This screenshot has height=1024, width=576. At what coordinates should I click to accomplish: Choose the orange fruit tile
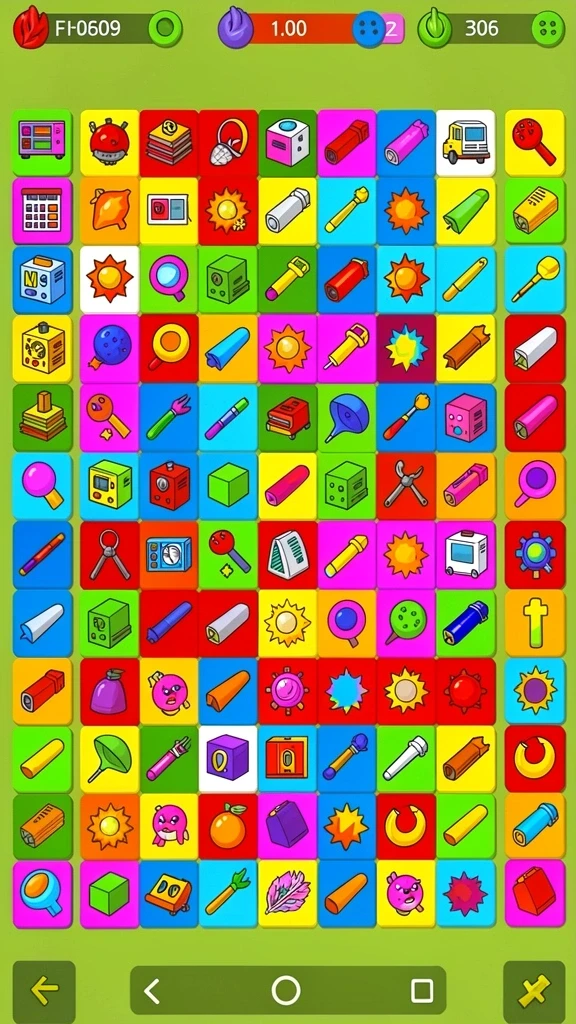coord(228,827)
